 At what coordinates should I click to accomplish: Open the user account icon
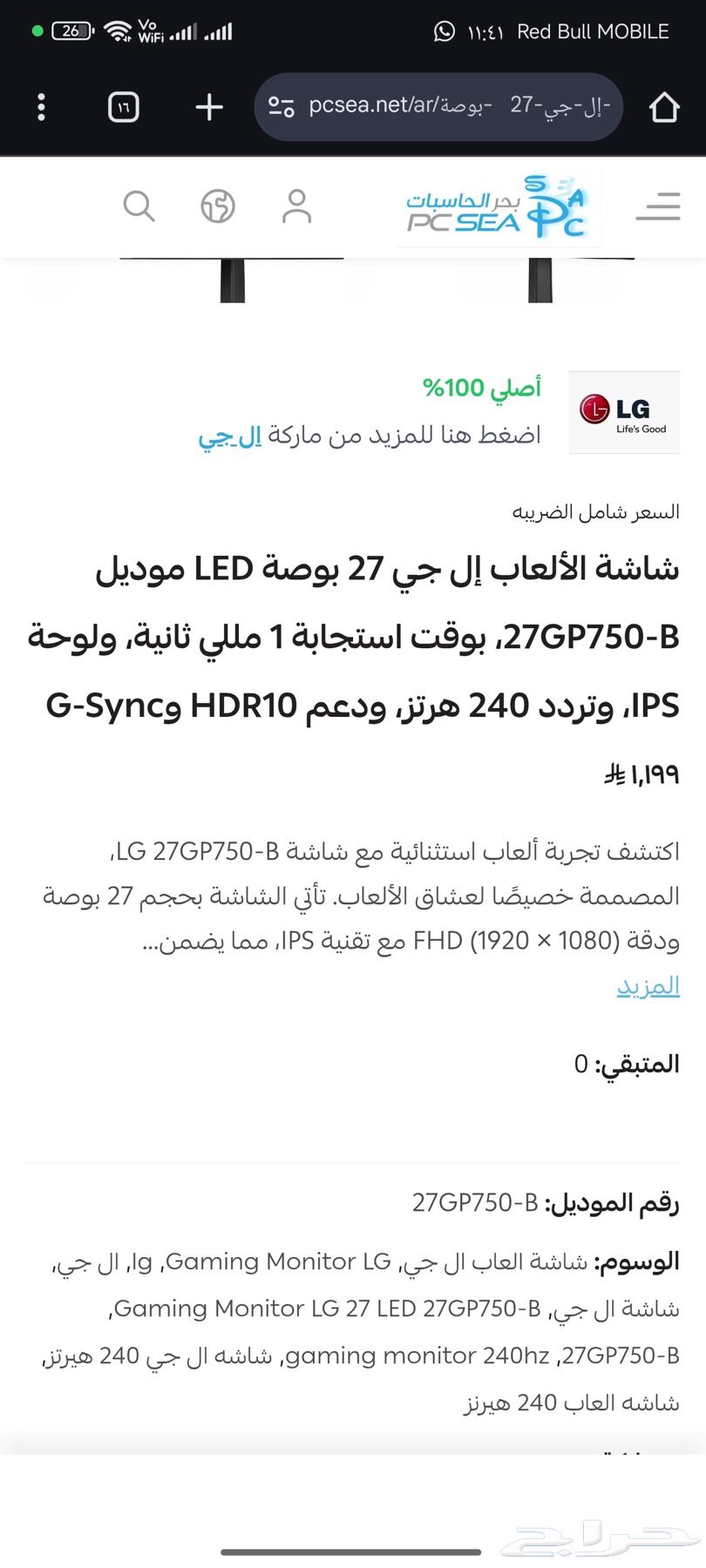pyautogui.click(x=296, y=206)
